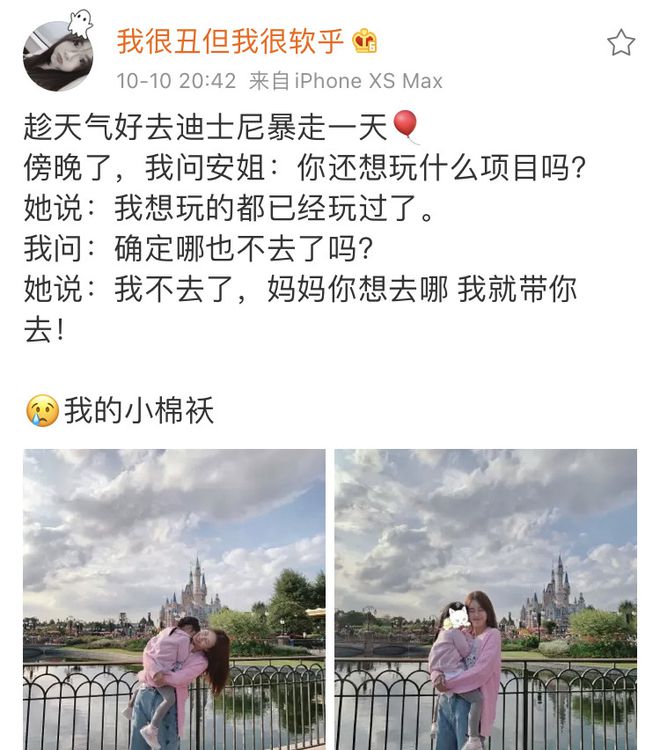The width and height of the screenshot is (660, 750).
Task: Open the poster's profile avatar
Action: [58, 56]
